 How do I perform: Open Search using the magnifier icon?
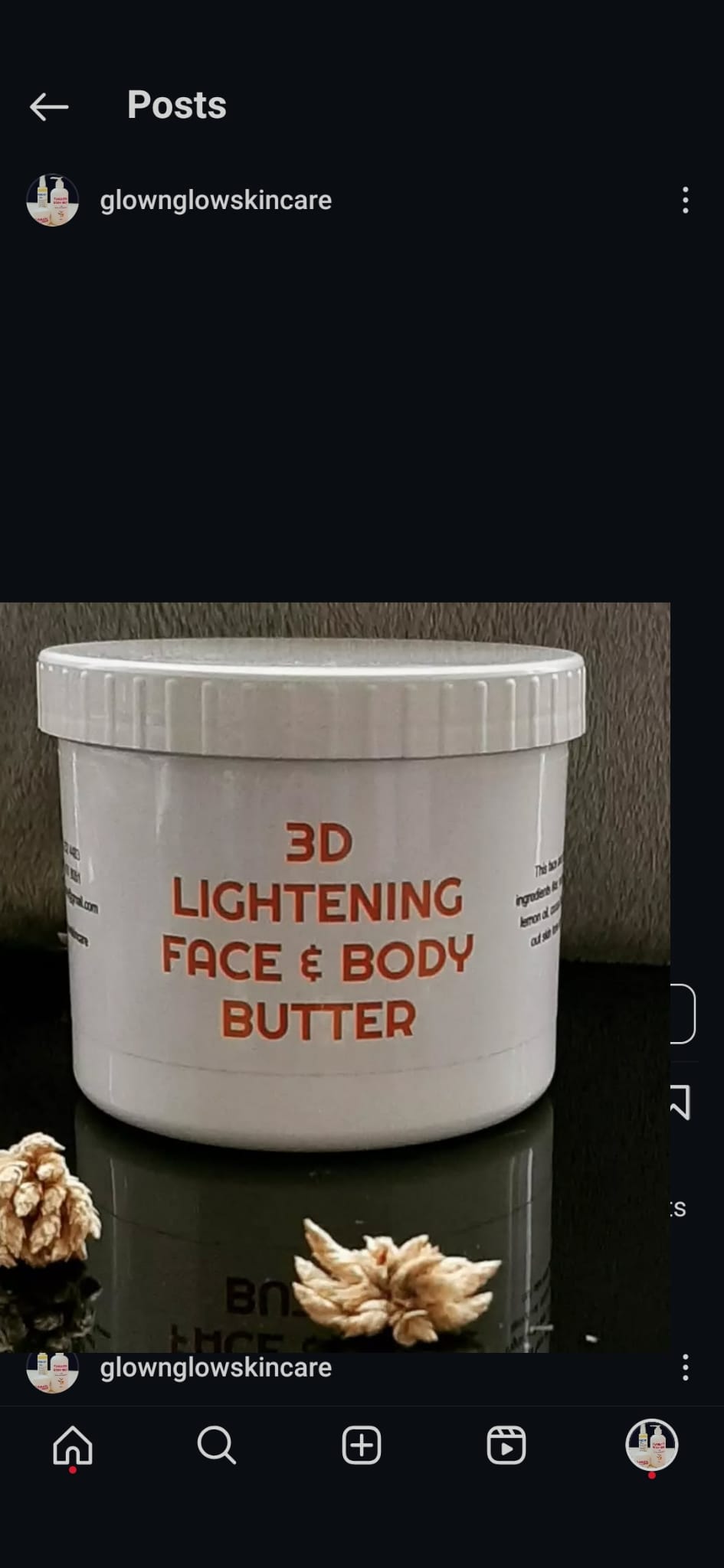point(218,1446)
